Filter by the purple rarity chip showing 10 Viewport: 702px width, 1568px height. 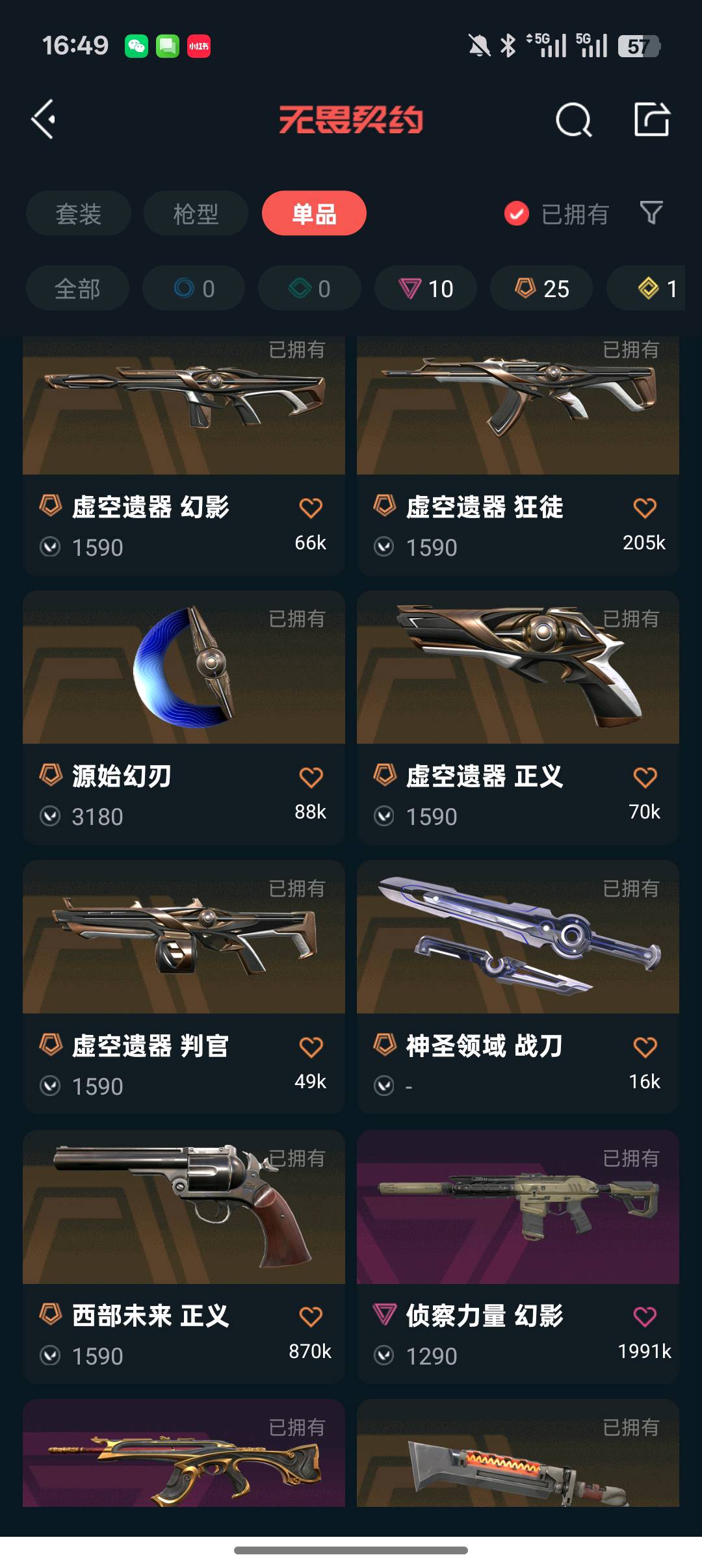click(426, 288)
